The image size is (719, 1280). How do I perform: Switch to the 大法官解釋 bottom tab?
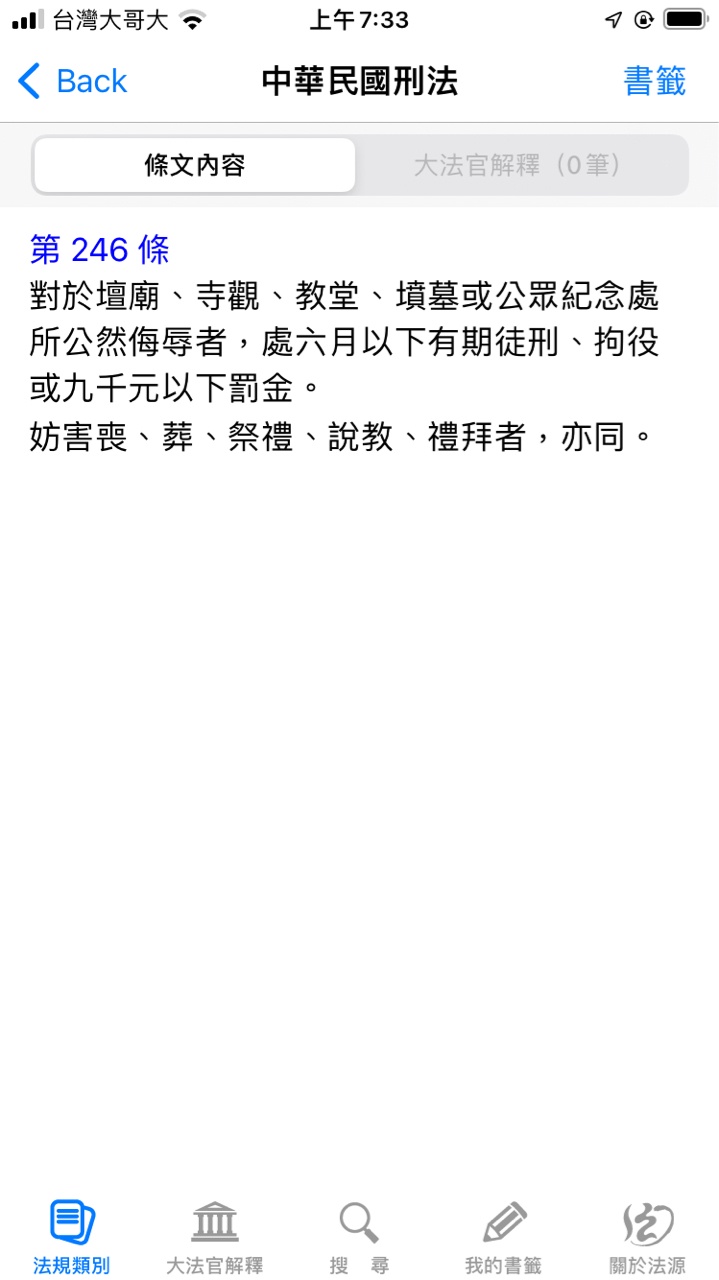point(215,1237)
